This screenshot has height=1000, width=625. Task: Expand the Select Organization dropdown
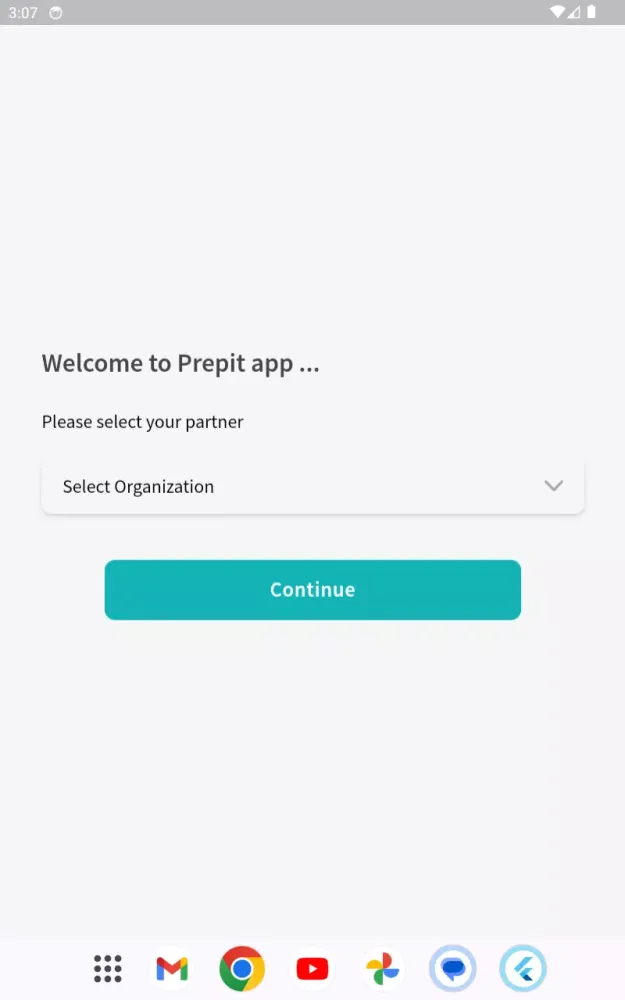(312, 487)
